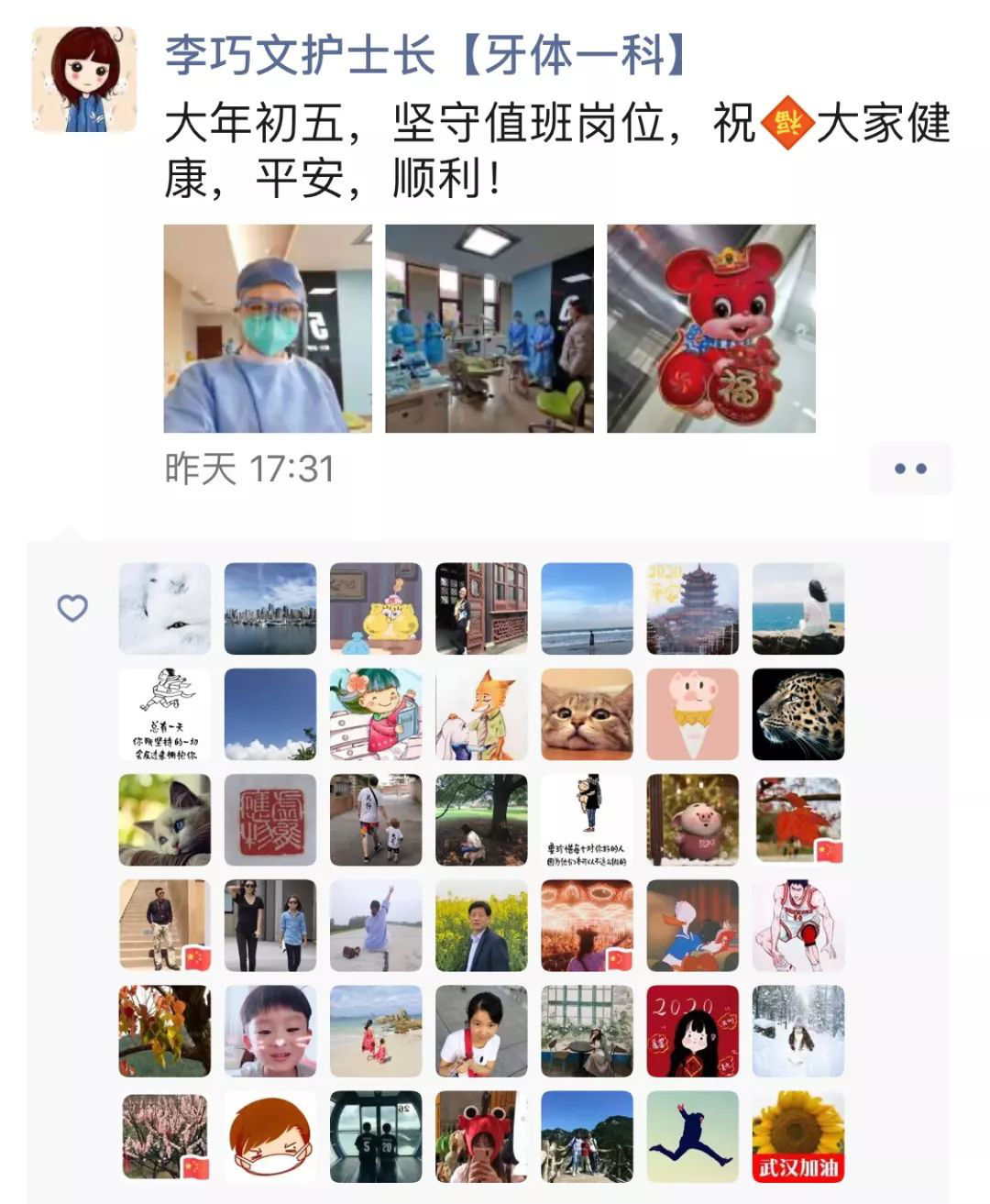Open 李巧文护士长's profile avatar
Image resolution: width=990 pixels, height=1204 pixels.
tap(84, 80)
